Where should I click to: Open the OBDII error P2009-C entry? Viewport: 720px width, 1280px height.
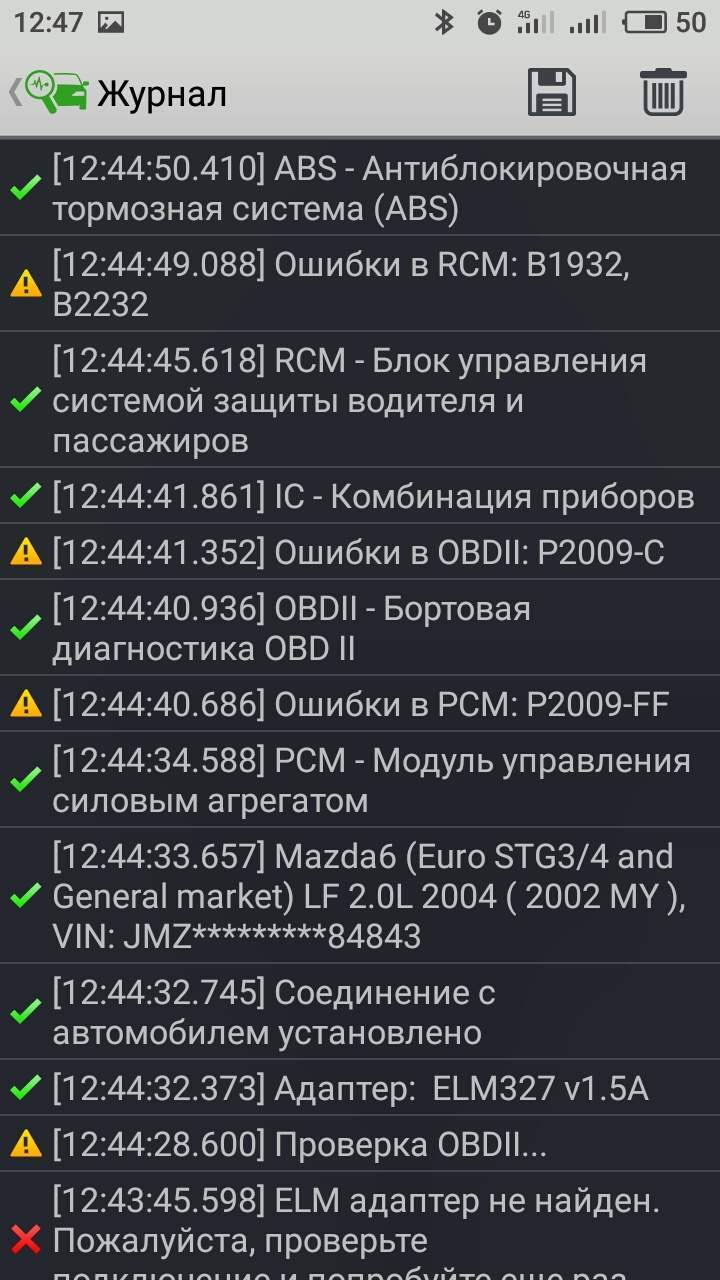tap(360, 552)
